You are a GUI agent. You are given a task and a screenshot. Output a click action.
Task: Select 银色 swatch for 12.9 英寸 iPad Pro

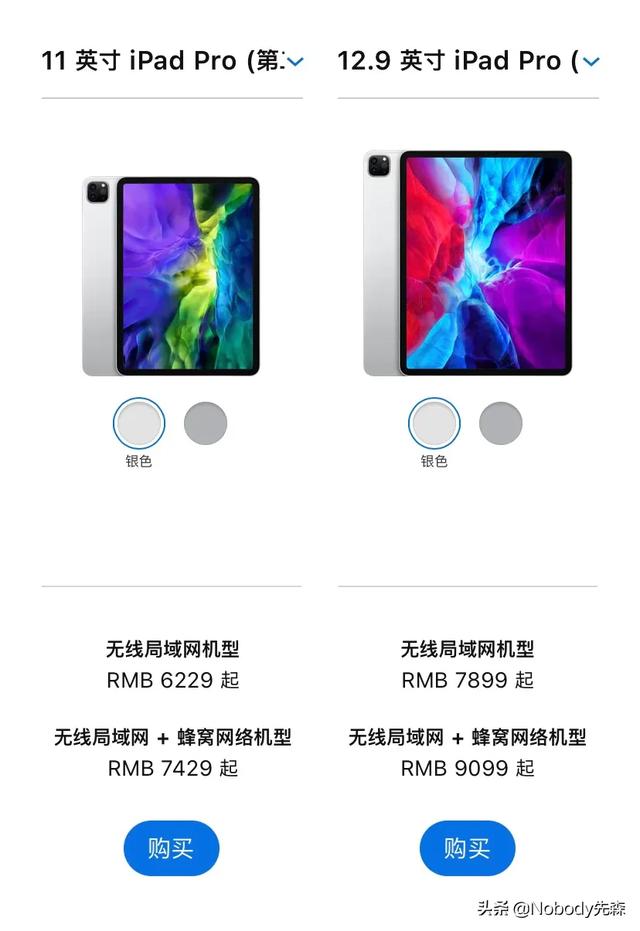[434, 424]
